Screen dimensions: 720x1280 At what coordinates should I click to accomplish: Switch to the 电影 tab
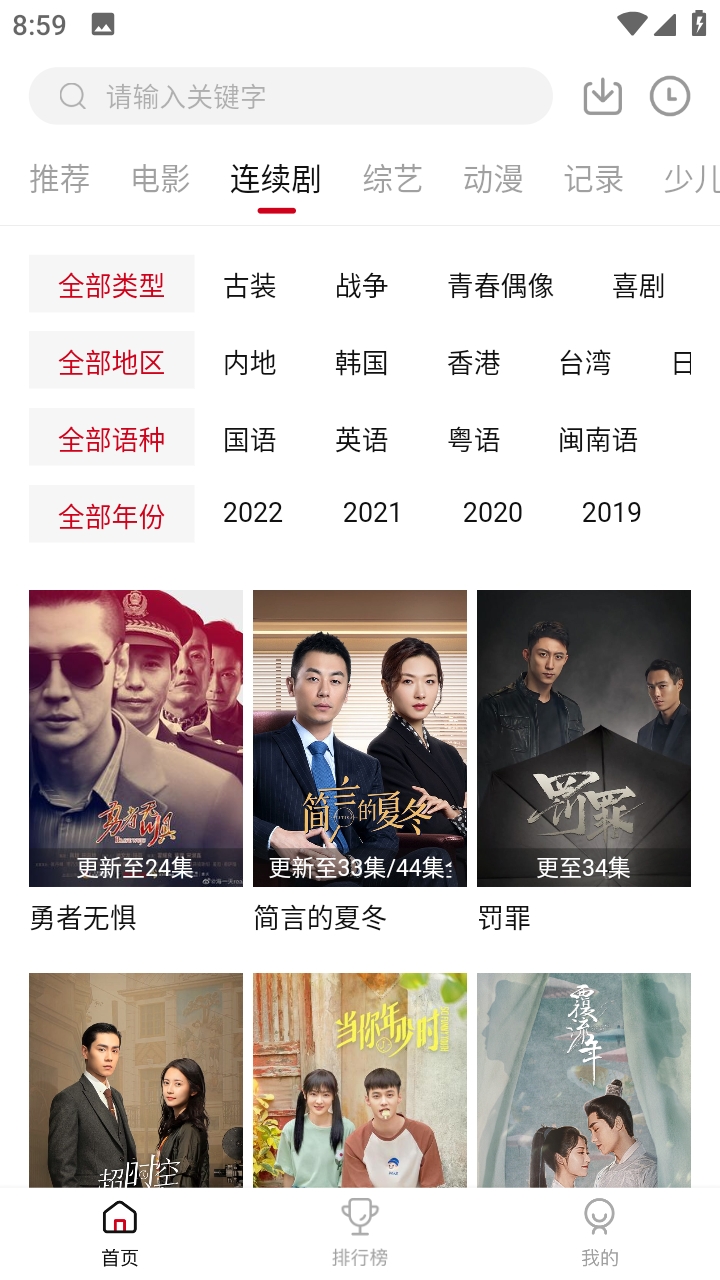pos(161,179)
